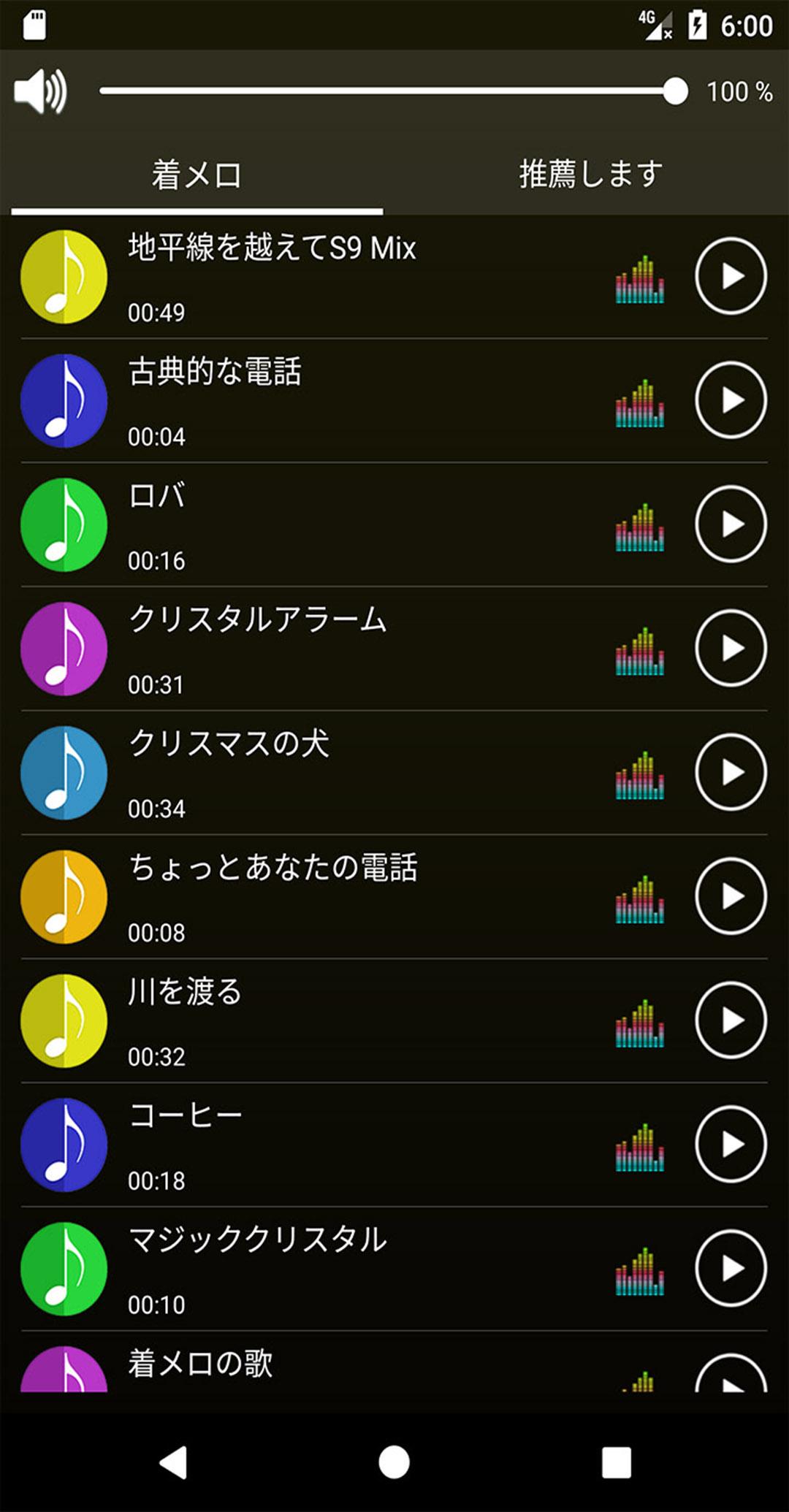The height and width of the screenshot is (1512, 789).
Task: Play the ロバ ringtone
Action: (x=731, y=524)
